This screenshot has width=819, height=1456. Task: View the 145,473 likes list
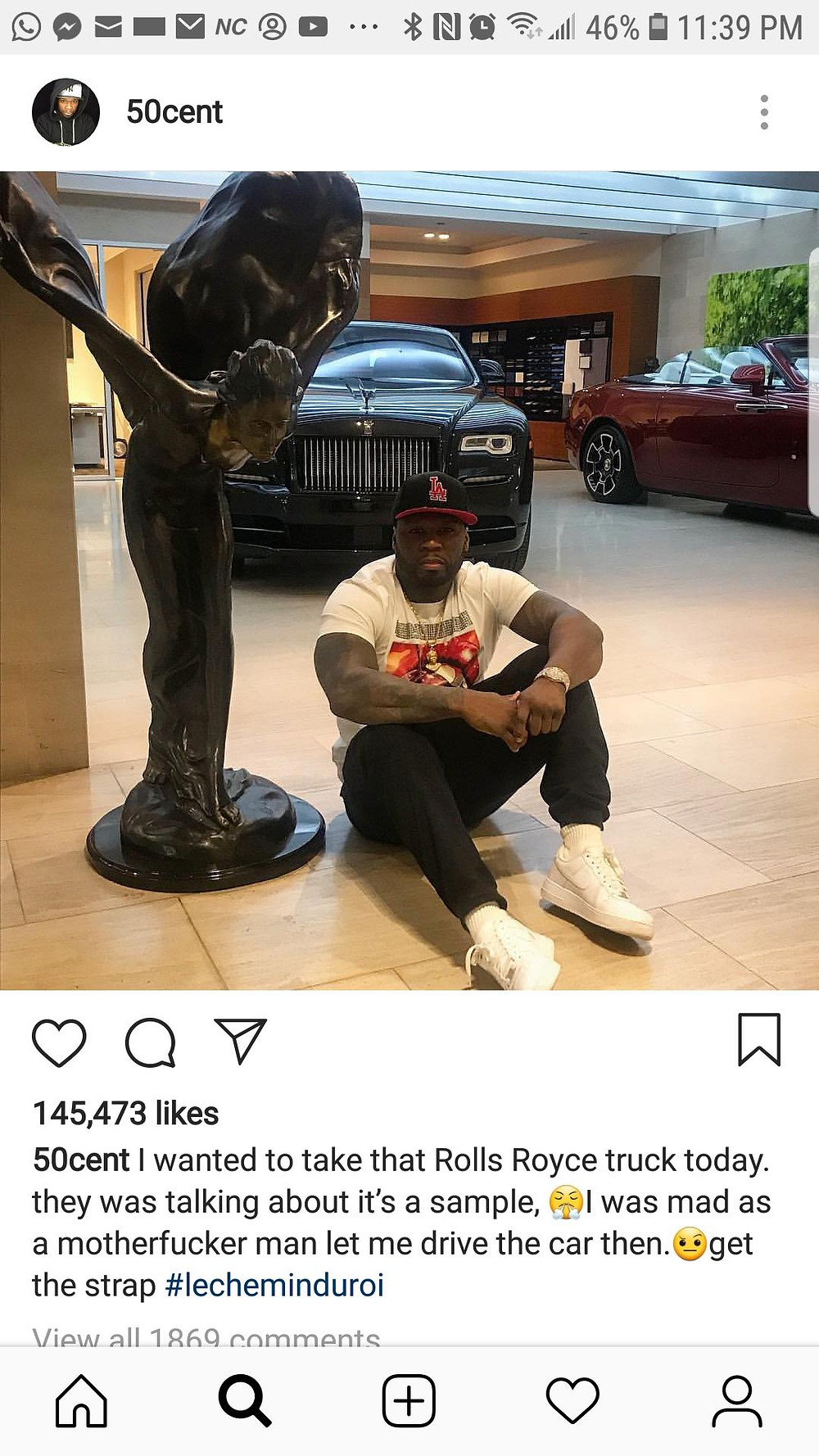tap(126, 1114)
